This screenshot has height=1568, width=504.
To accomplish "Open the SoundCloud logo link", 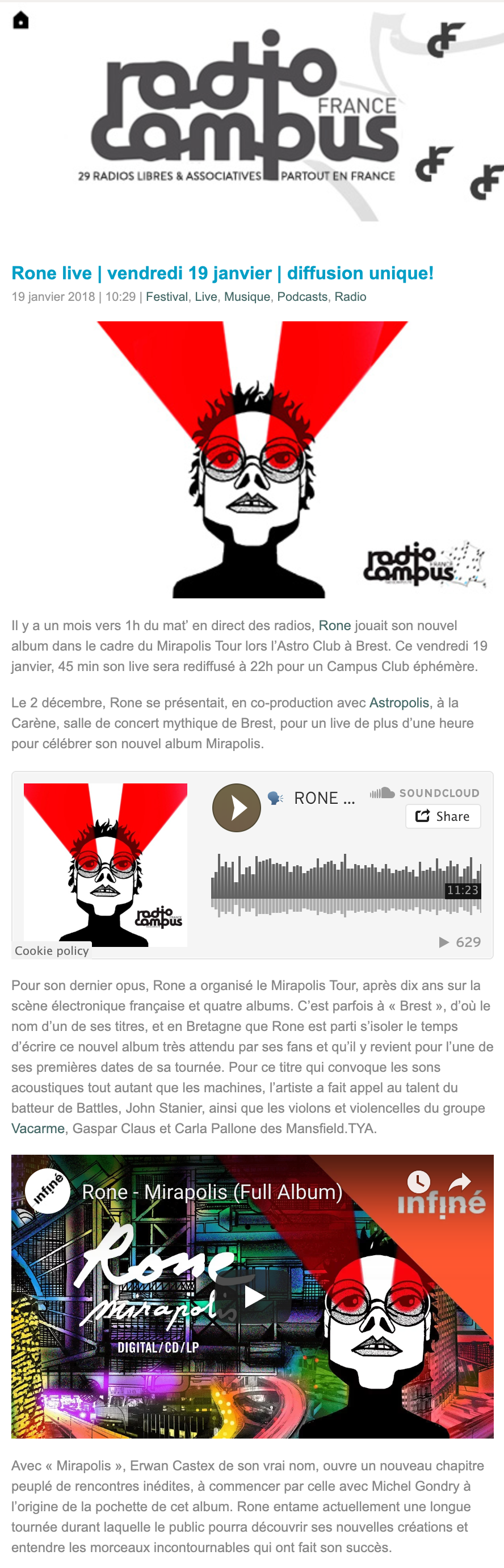I will [x=425, y=793].
